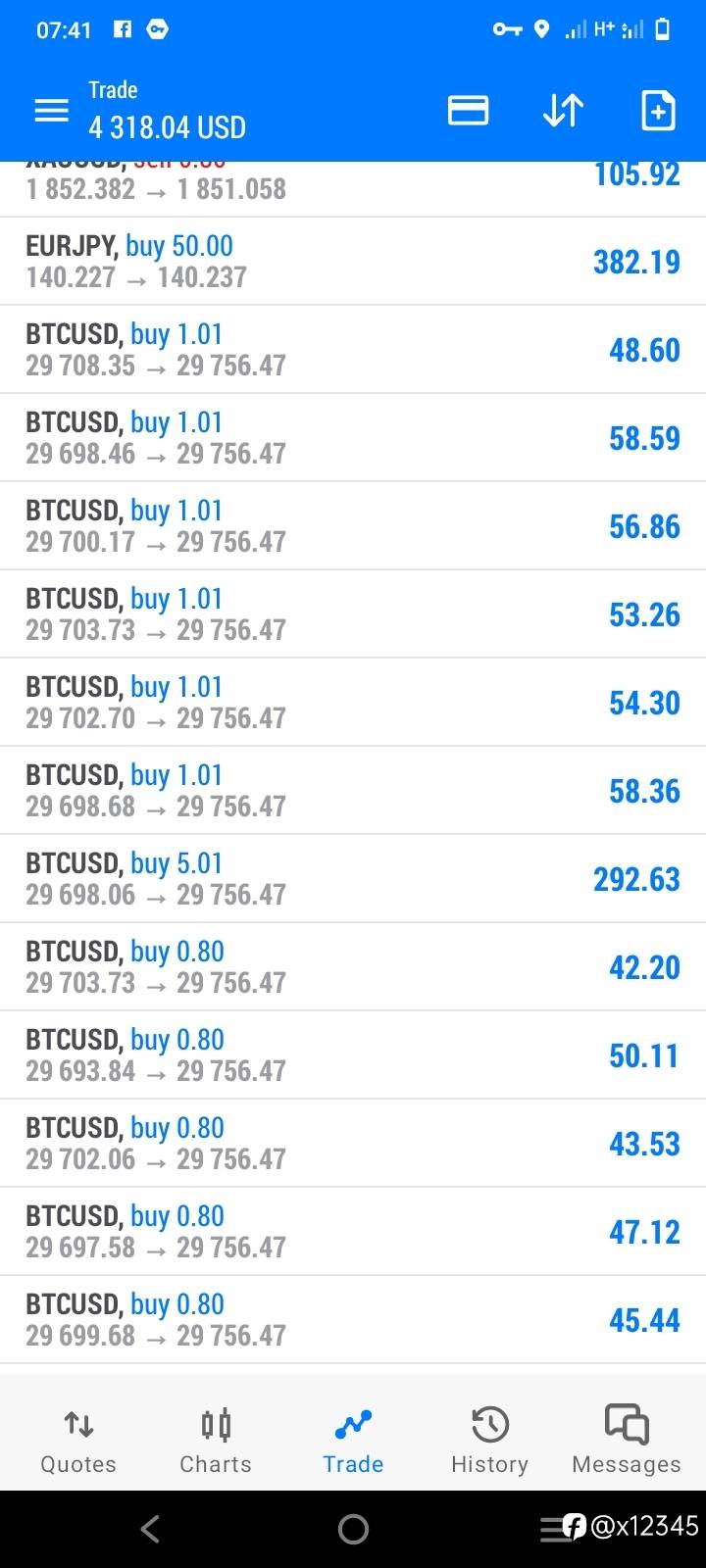This screenshot has height=1568, width=706.
Task: Switch to the Quotes tab
Action: [x=78, y=1441]
